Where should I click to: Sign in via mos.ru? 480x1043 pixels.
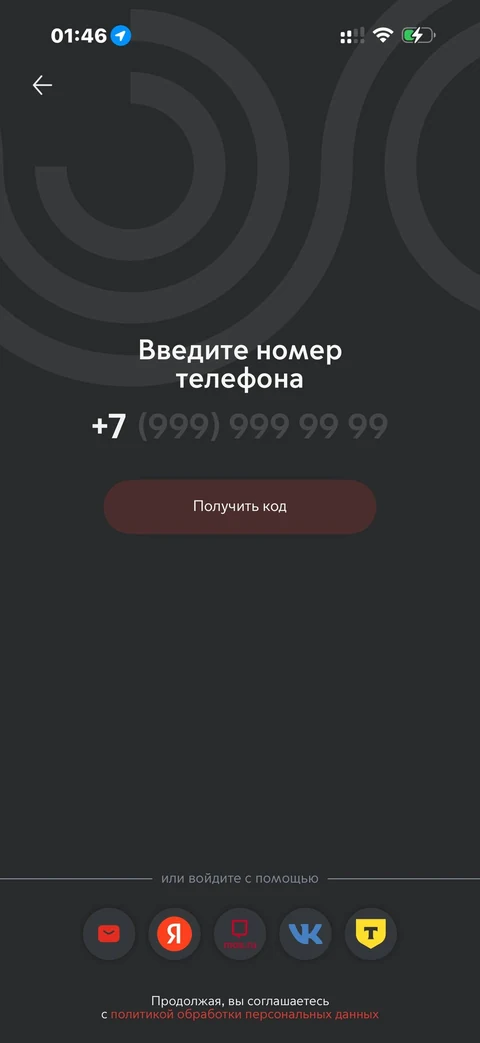point(240,935)
